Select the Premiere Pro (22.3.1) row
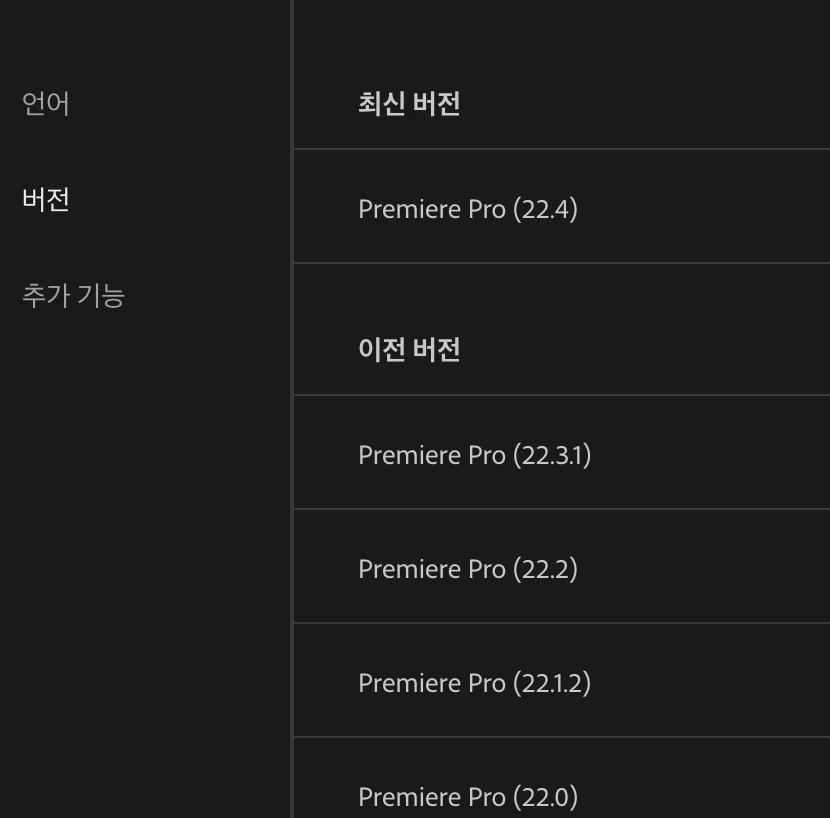830x818 pixels. (x=475, y=455)
